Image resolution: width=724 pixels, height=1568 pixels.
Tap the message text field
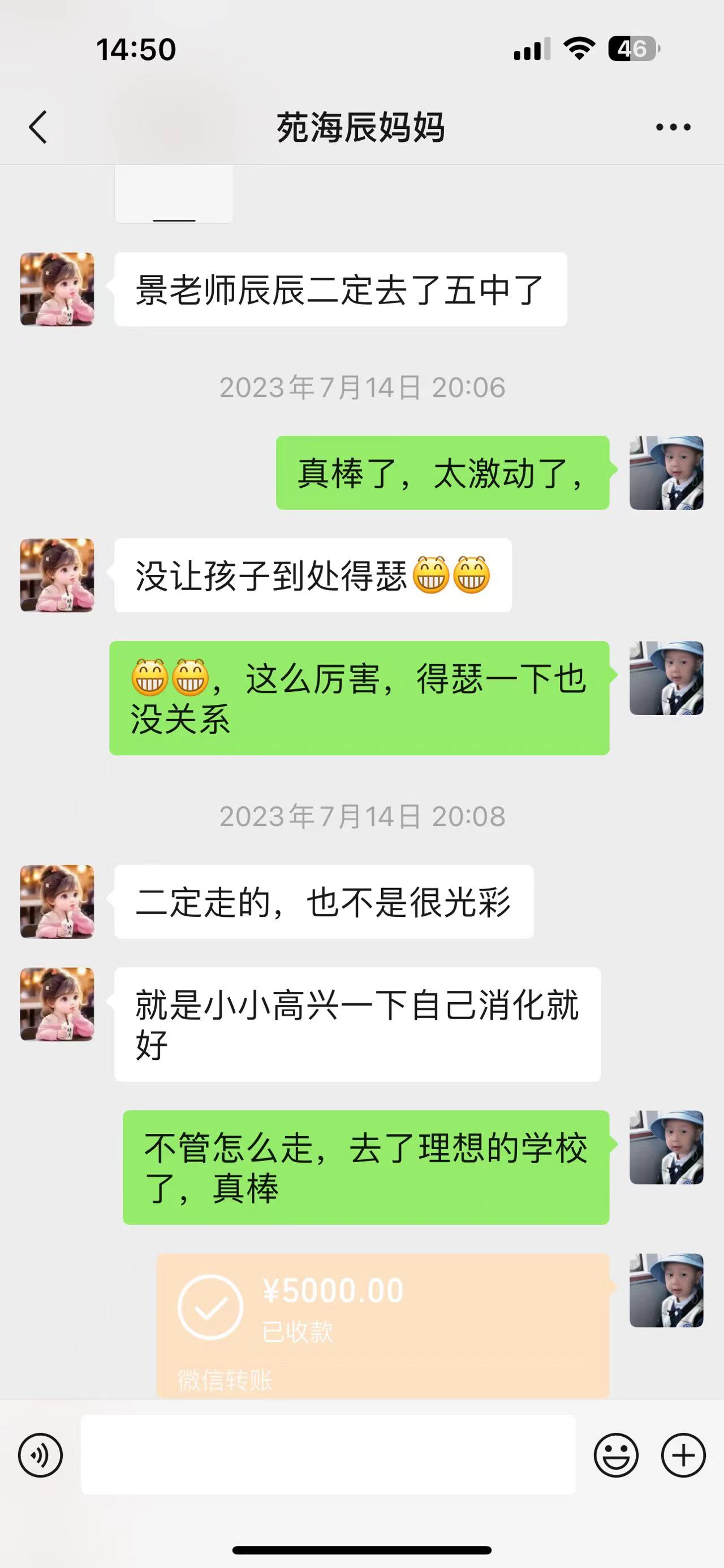328,1455
